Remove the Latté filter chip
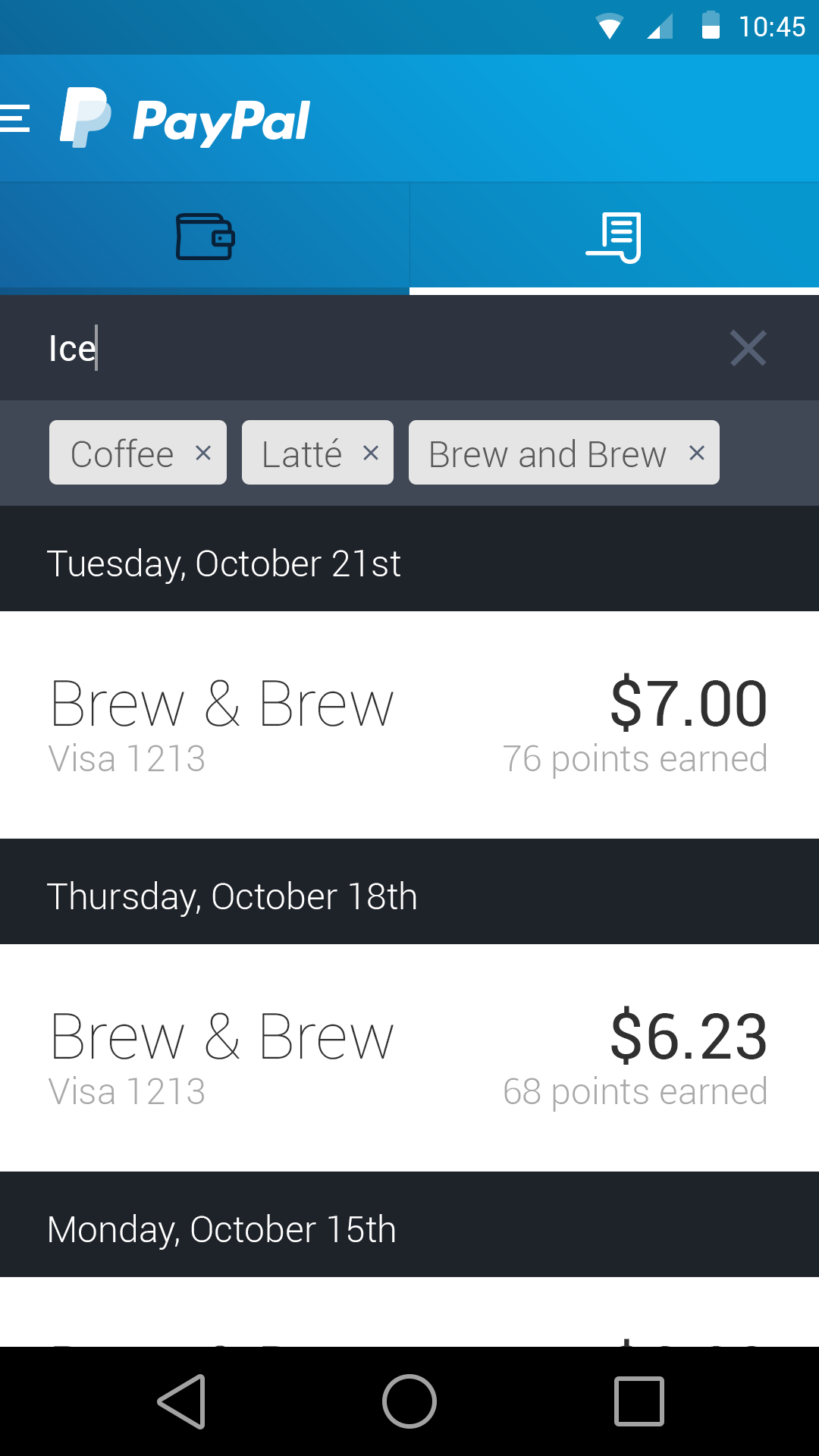The width and height of the screenshot is (819, 1456). (371, 453)
